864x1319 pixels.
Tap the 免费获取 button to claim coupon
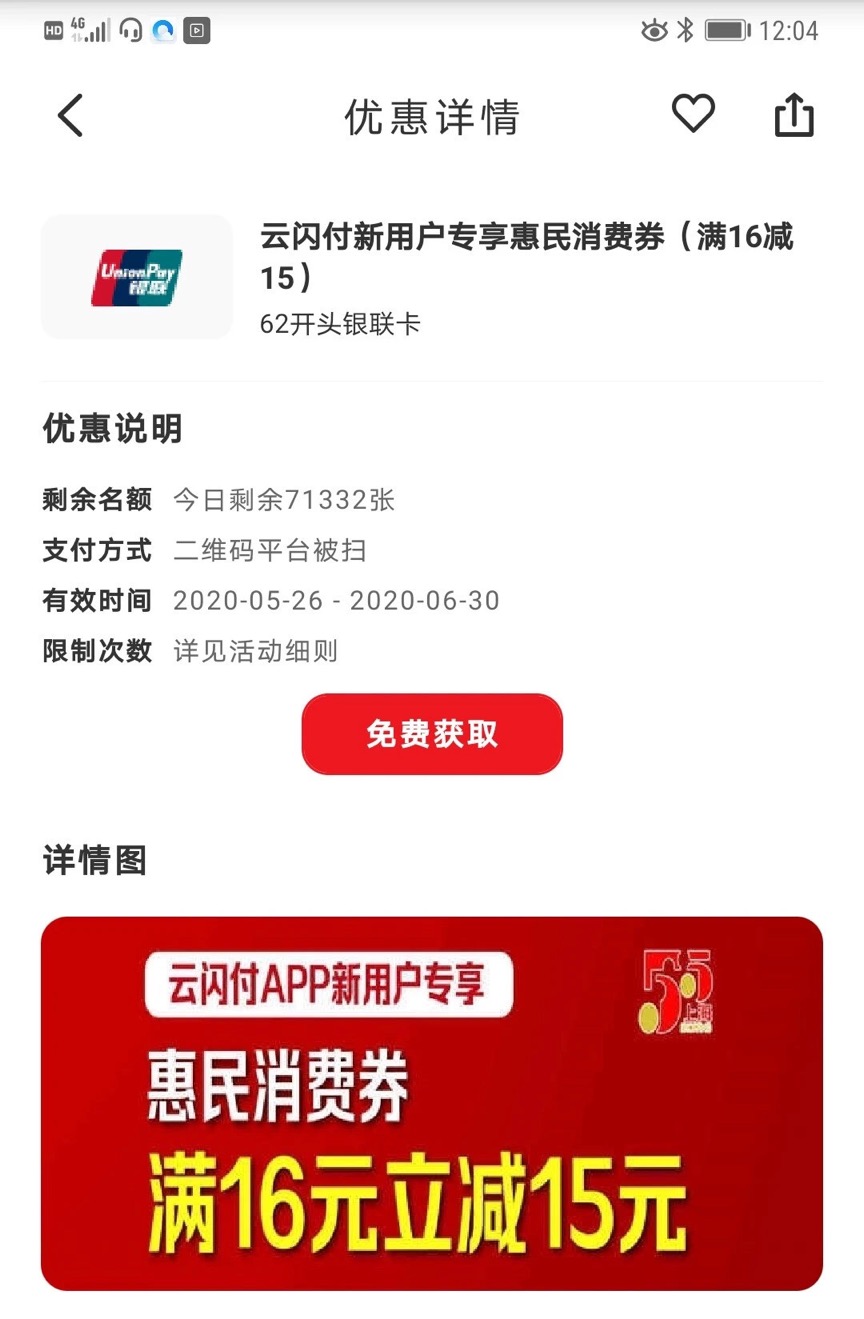[432, 734]
